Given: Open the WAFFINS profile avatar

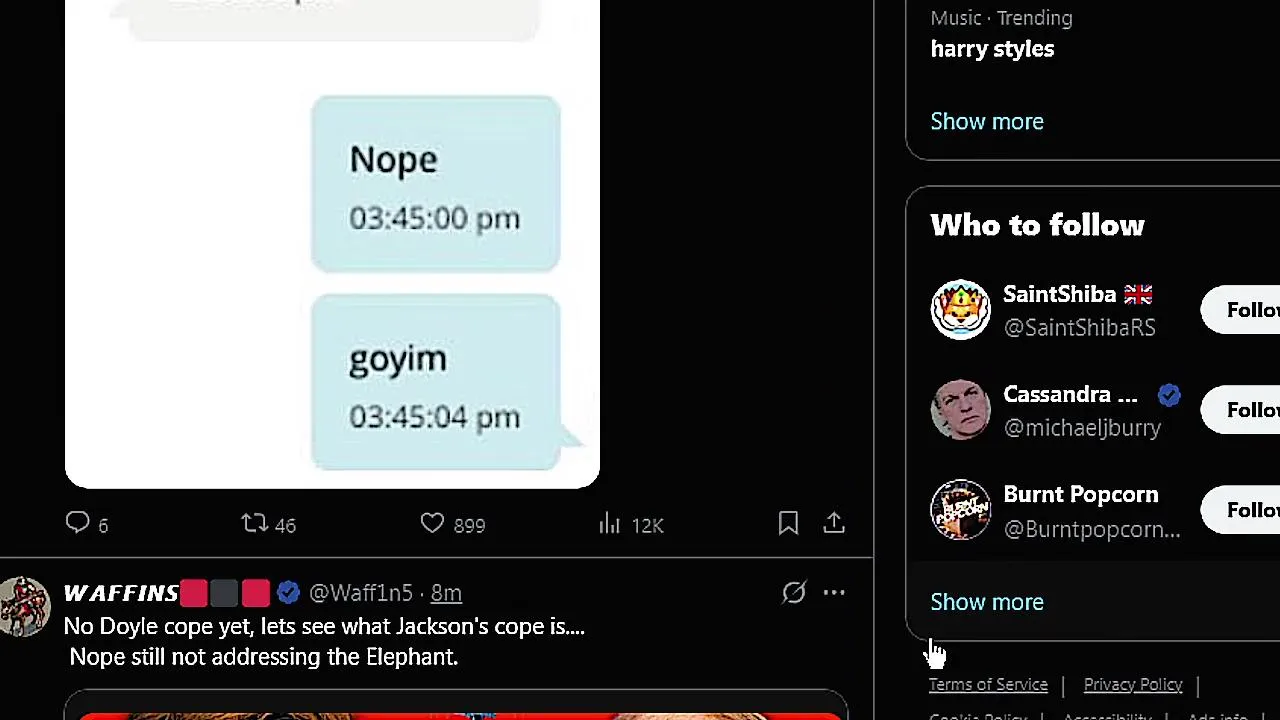Looking at the screenshot, I should 24,606.
